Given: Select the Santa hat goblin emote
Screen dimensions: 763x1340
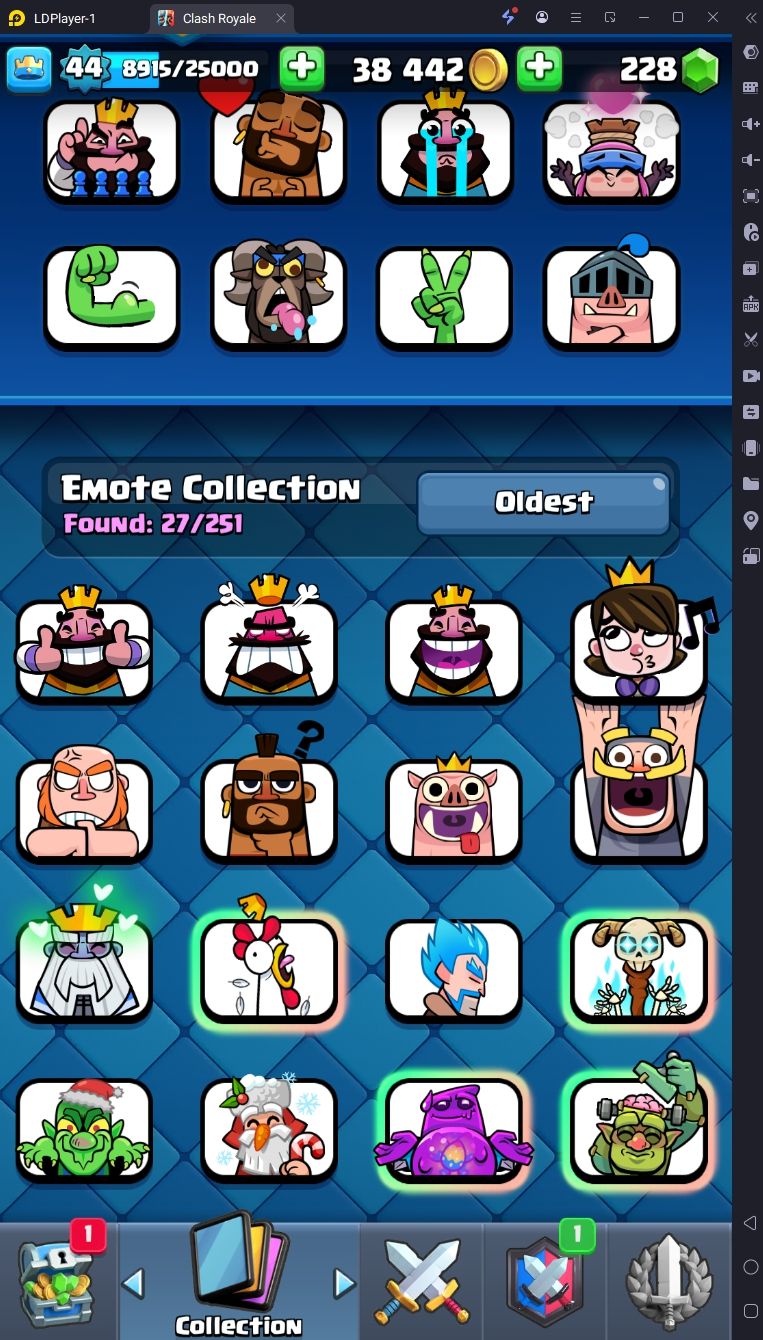Looking at the screenshot, I should click(84, 1128).
